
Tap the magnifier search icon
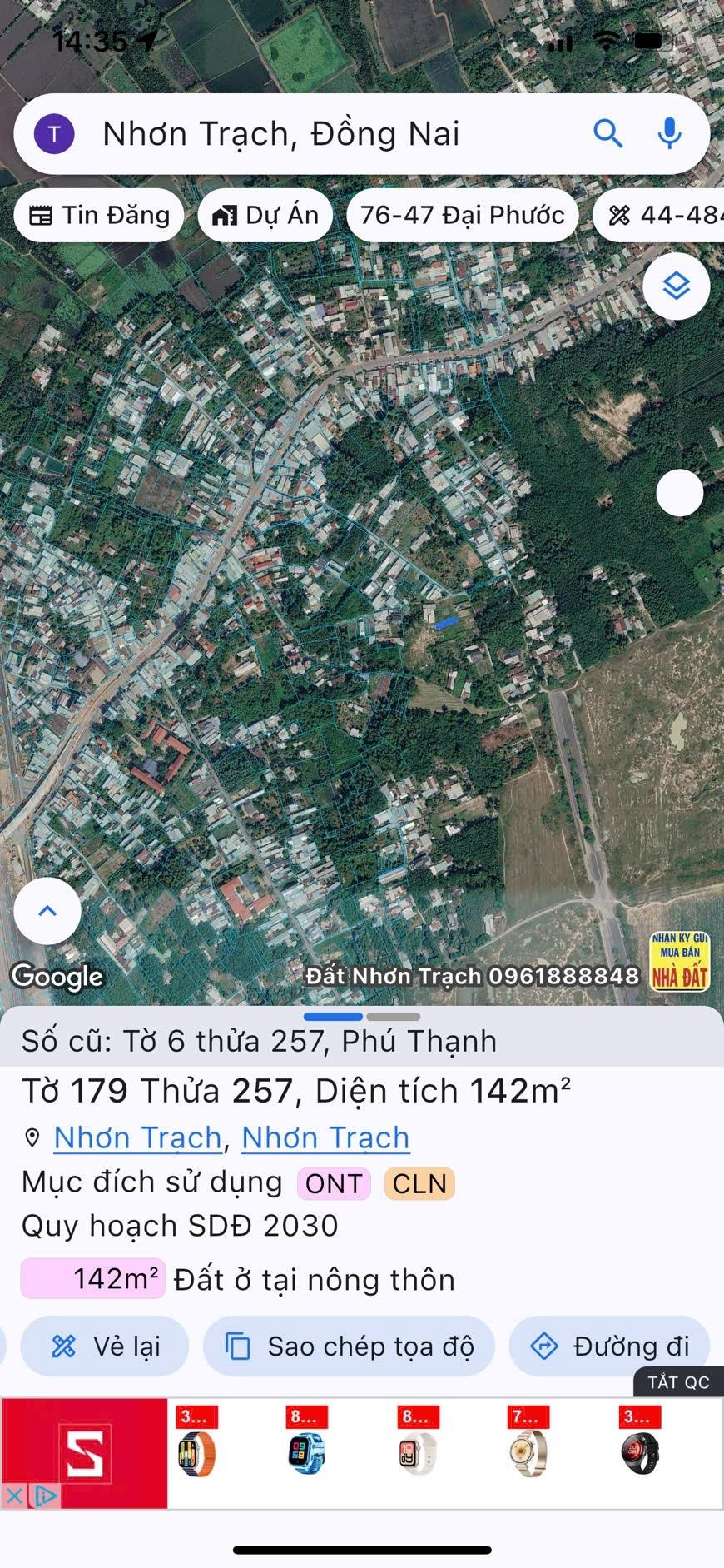(607, 133)
